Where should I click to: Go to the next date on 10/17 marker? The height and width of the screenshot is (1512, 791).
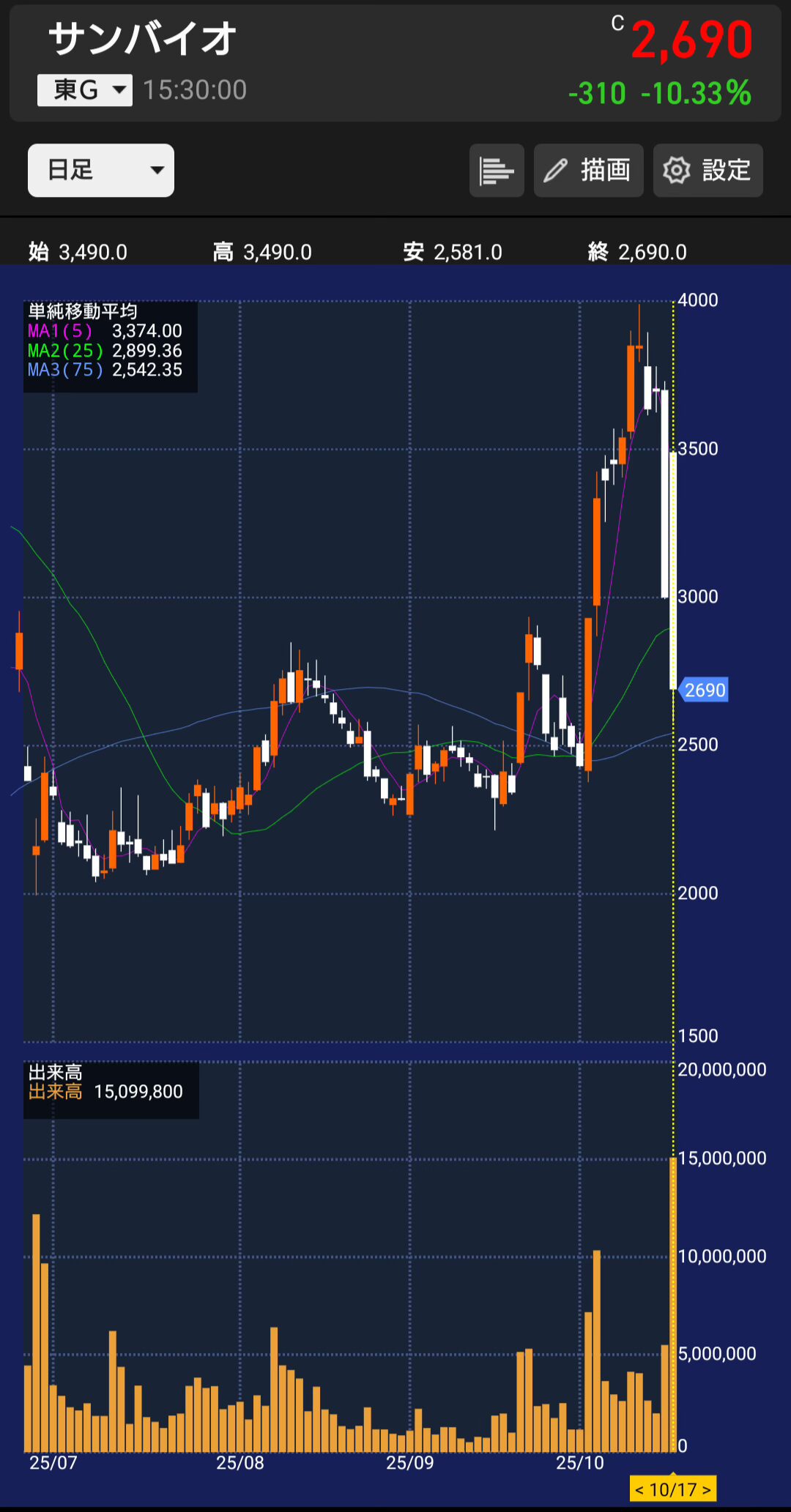[707, 1490]
